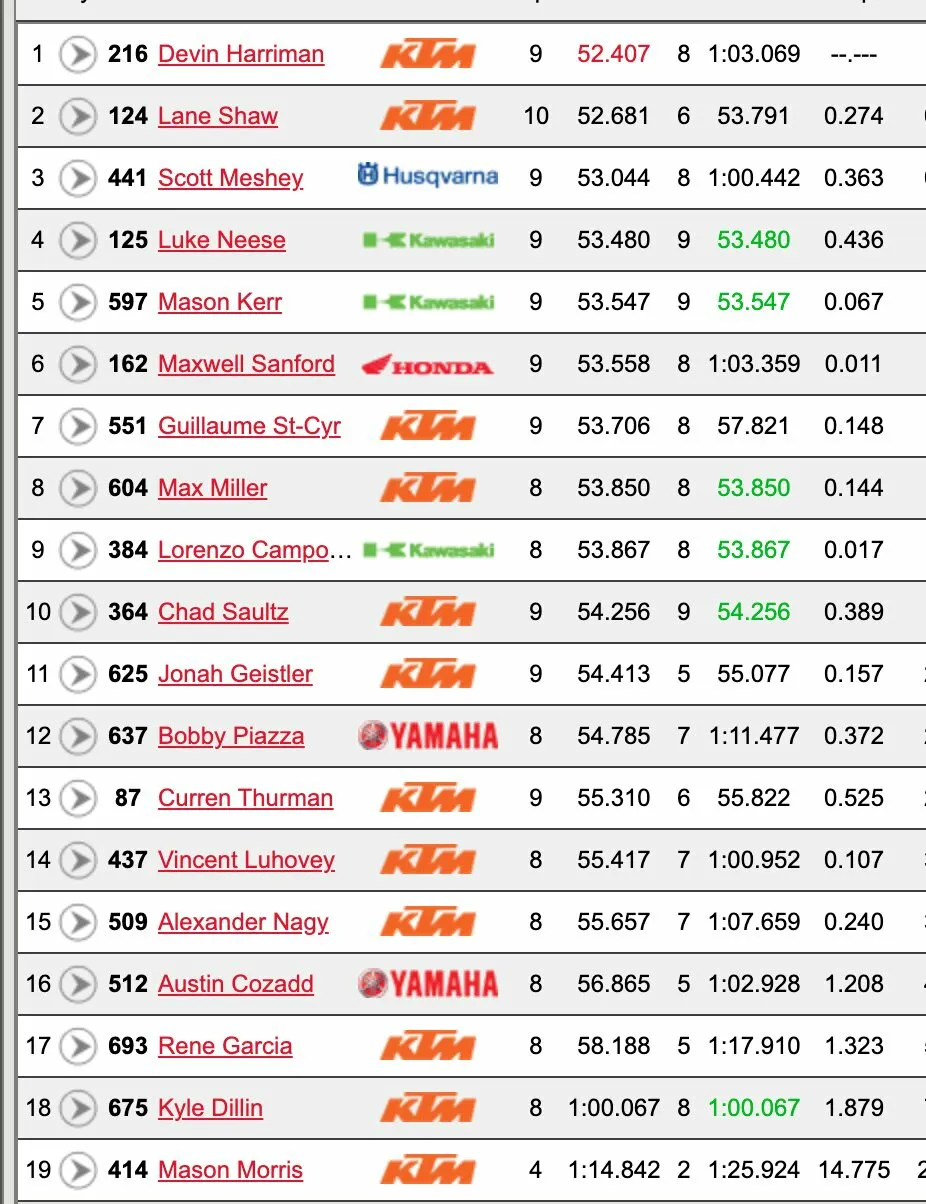View Mason Kerr's rider details
The height and width of the screenshot is (1204, 926).
point(220,302)
